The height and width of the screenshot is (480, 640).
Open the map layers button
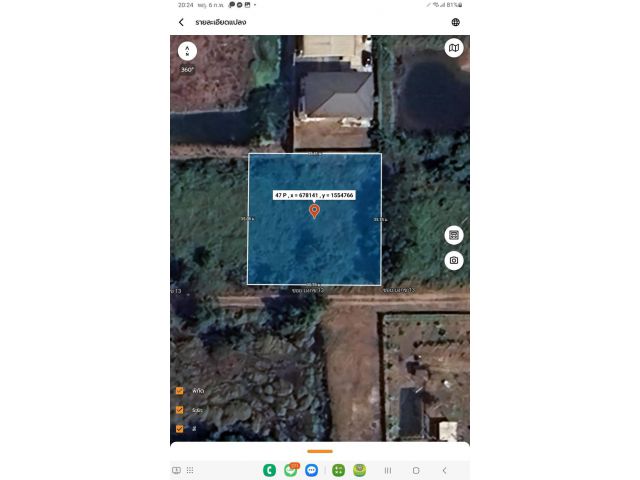tap(454, 48)
